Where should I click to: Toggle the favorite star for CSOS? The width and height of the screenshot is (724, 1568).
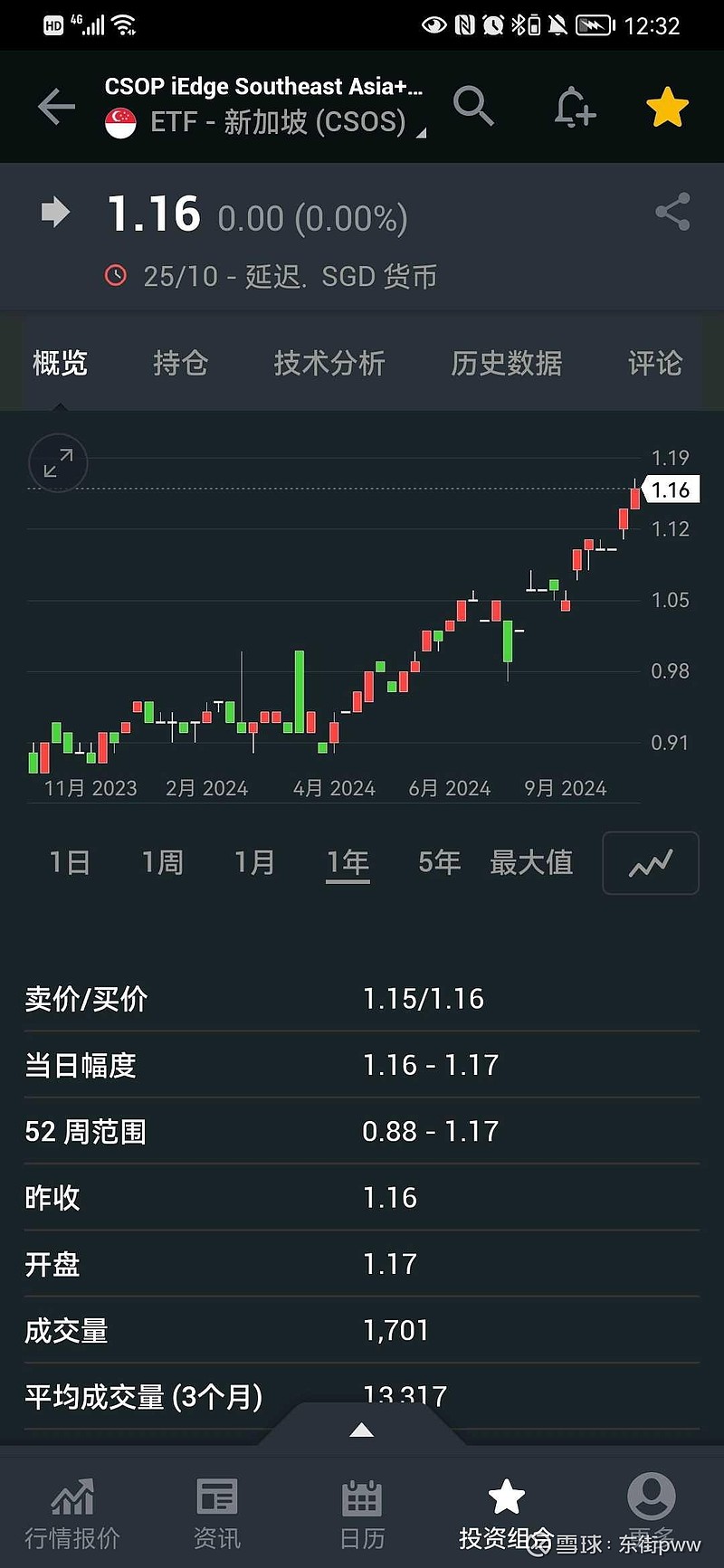click(x=667, y=106)
